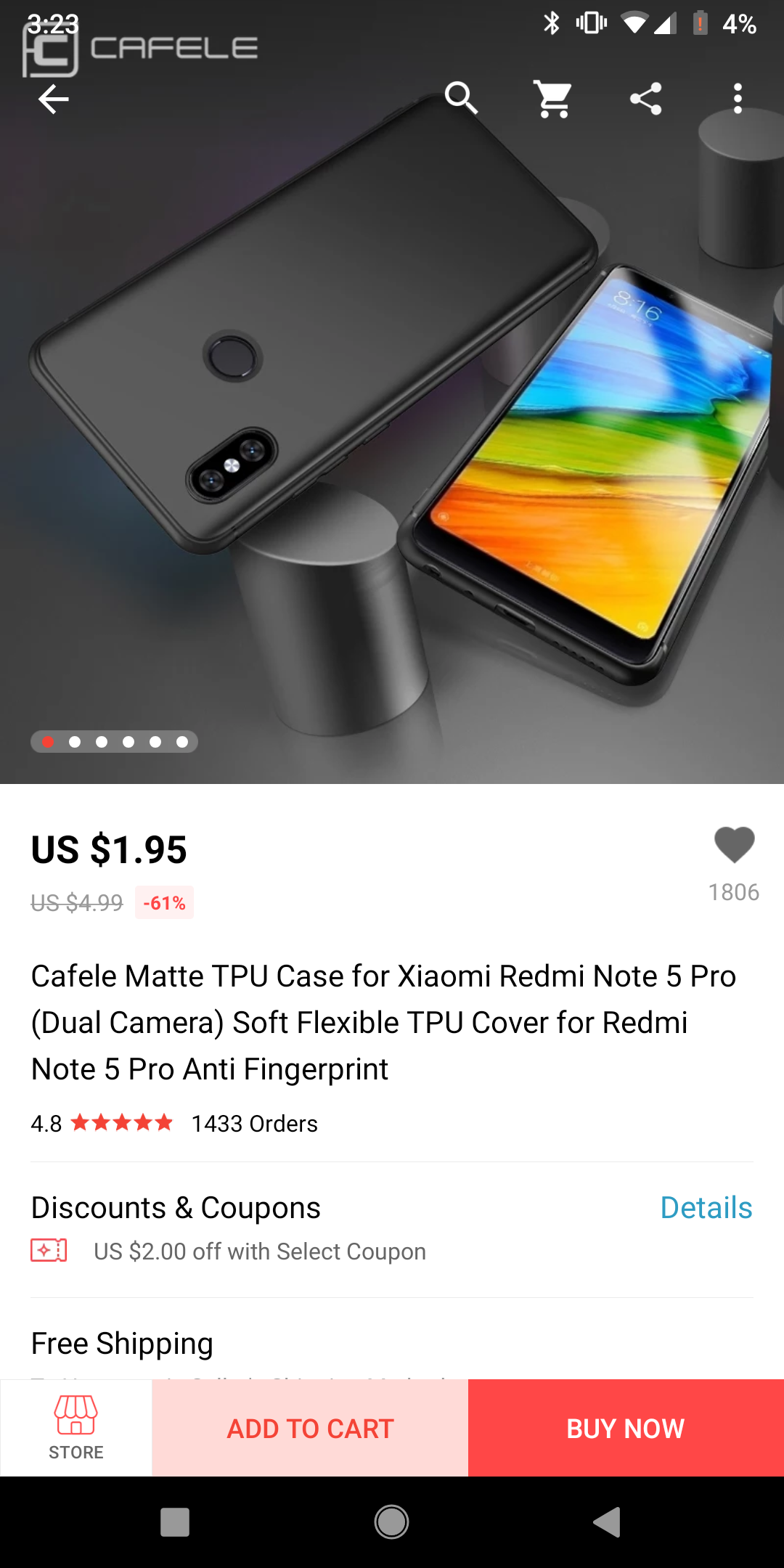784x1568 pixels.
Task: Tap the system home button
Action: (391, 1522)
